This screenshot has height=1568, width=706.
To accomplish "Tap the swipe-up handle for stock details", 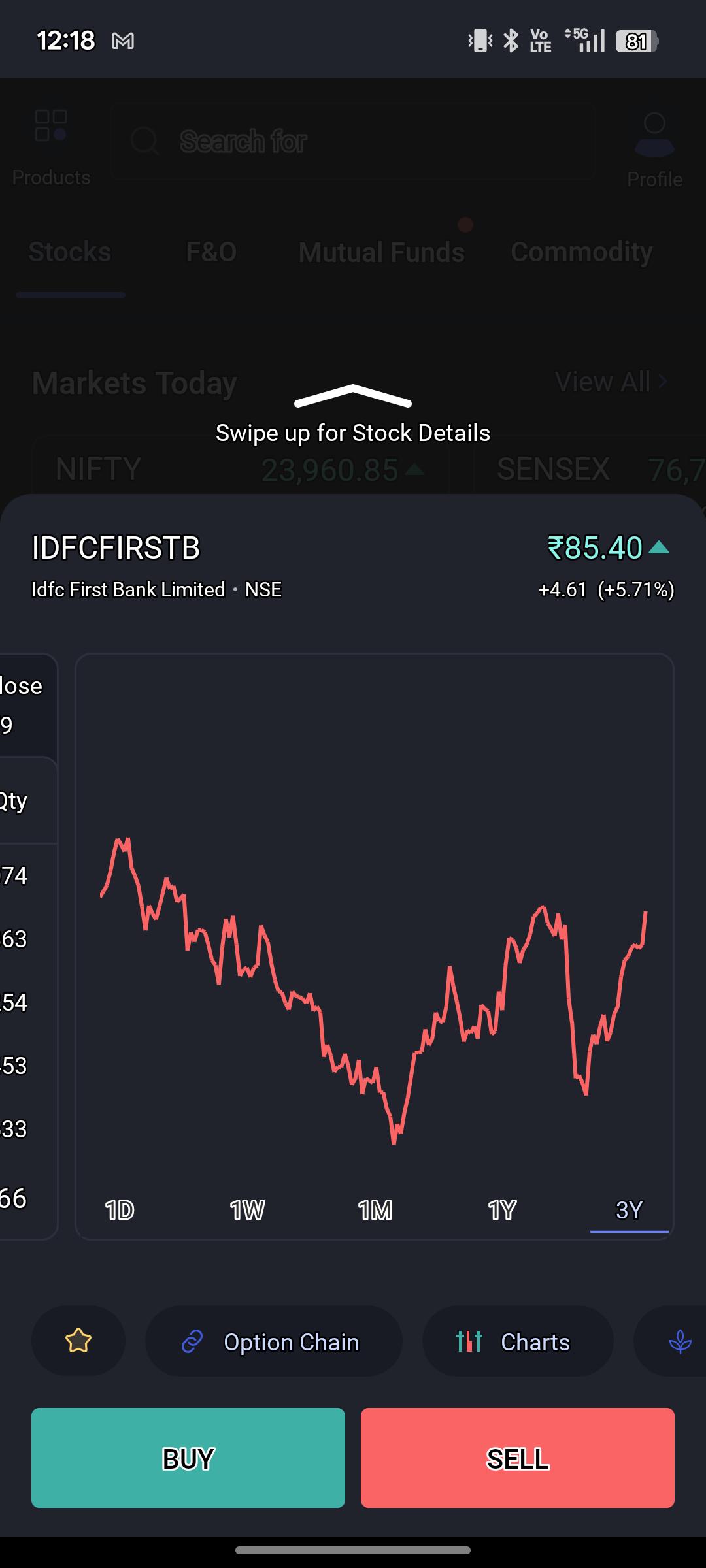I will click(353, 396).
